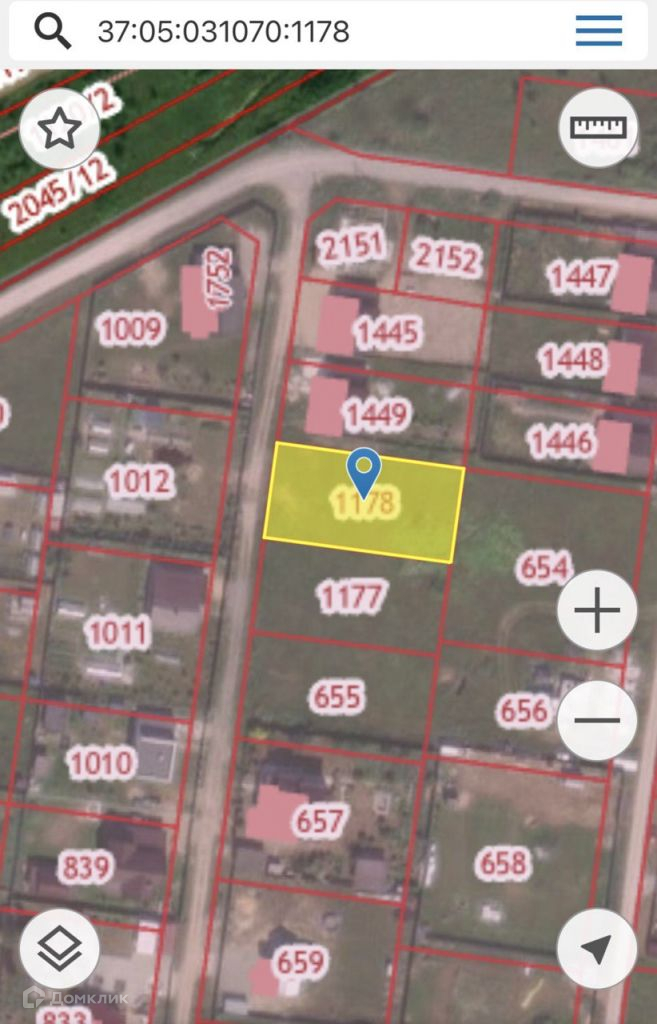
Task: Center map on my location
Action: (x=597, y=948)
